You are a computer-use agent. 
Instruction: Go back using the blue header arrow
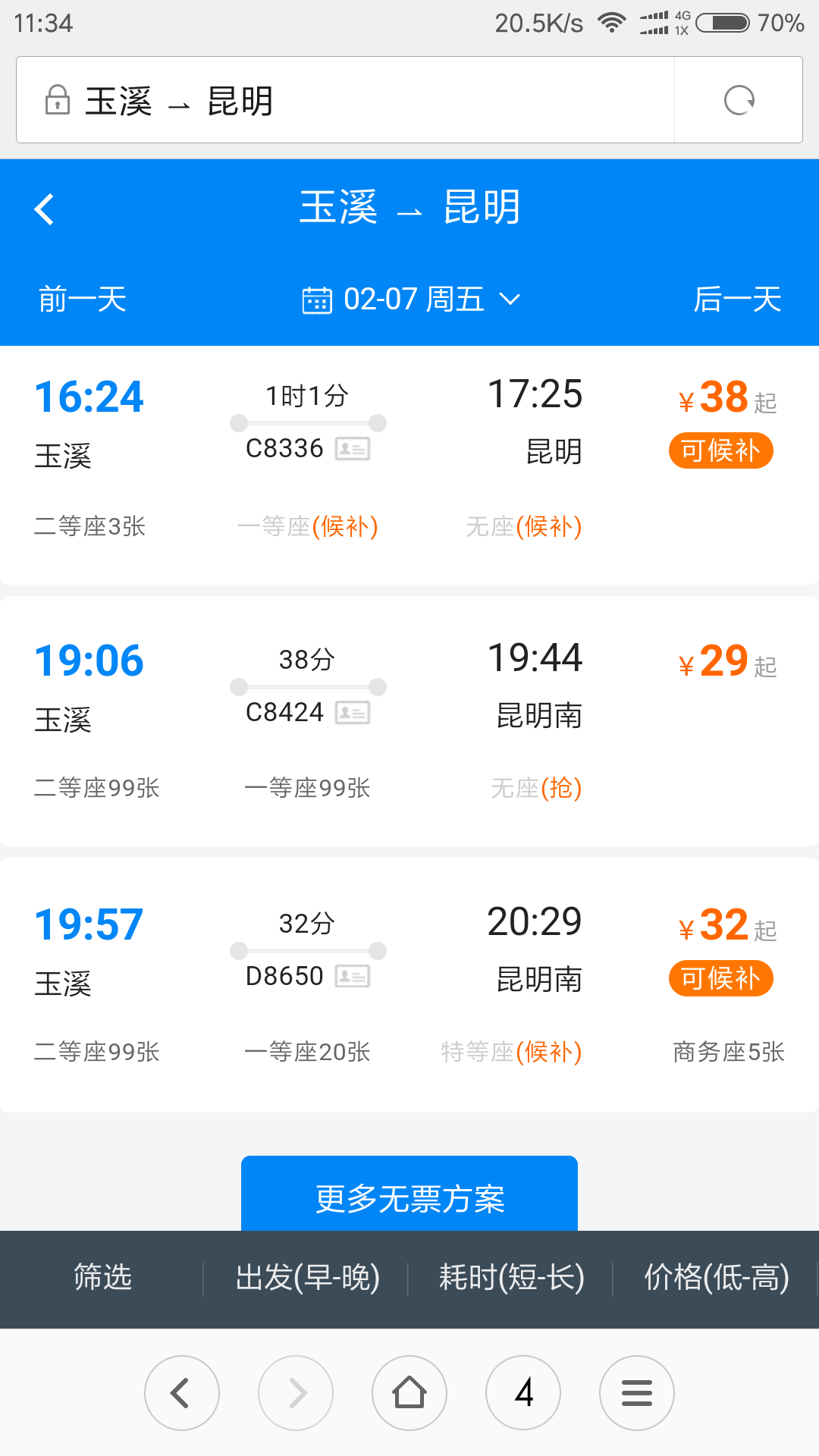pos(44,209)
